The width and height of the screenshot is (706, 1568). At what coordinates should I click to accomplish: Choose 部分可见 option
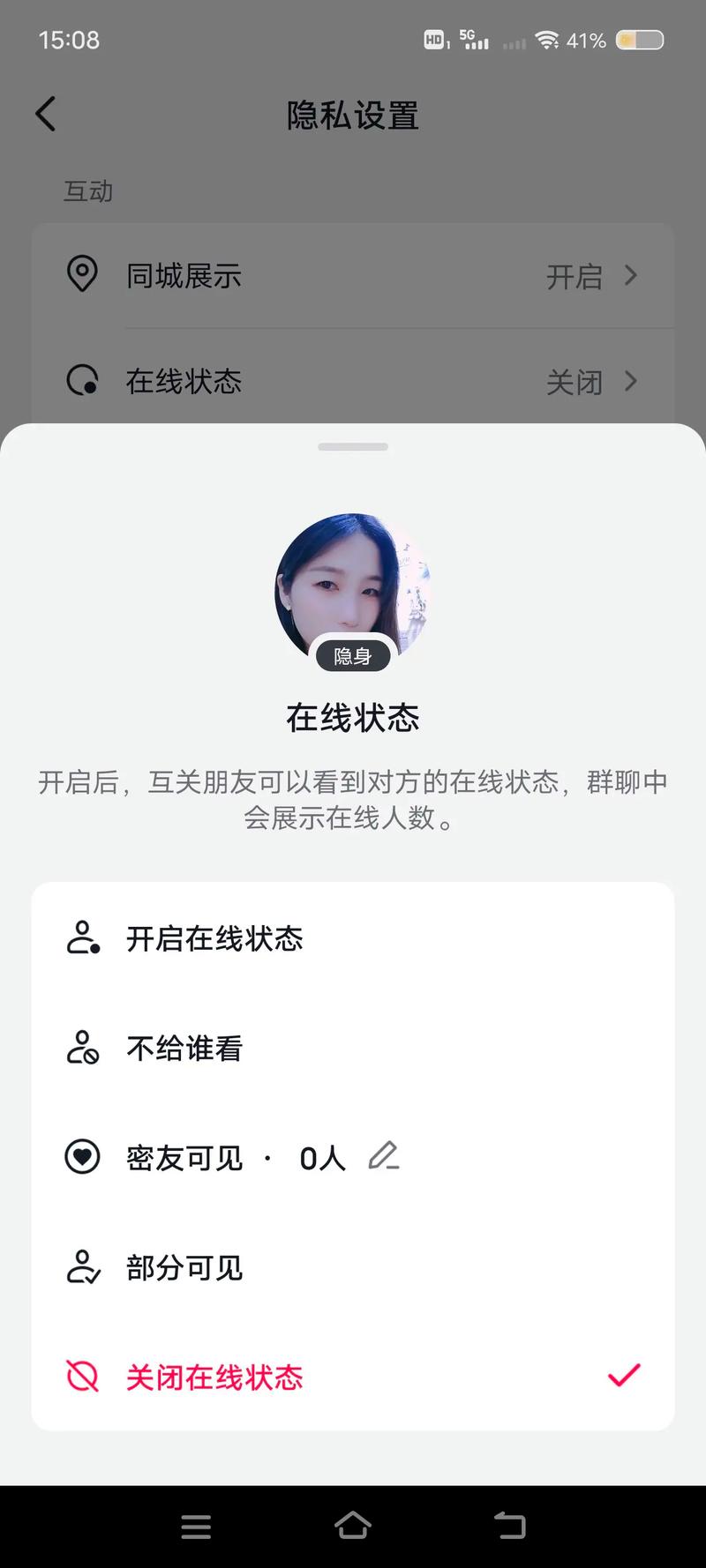pos(184,1267)
